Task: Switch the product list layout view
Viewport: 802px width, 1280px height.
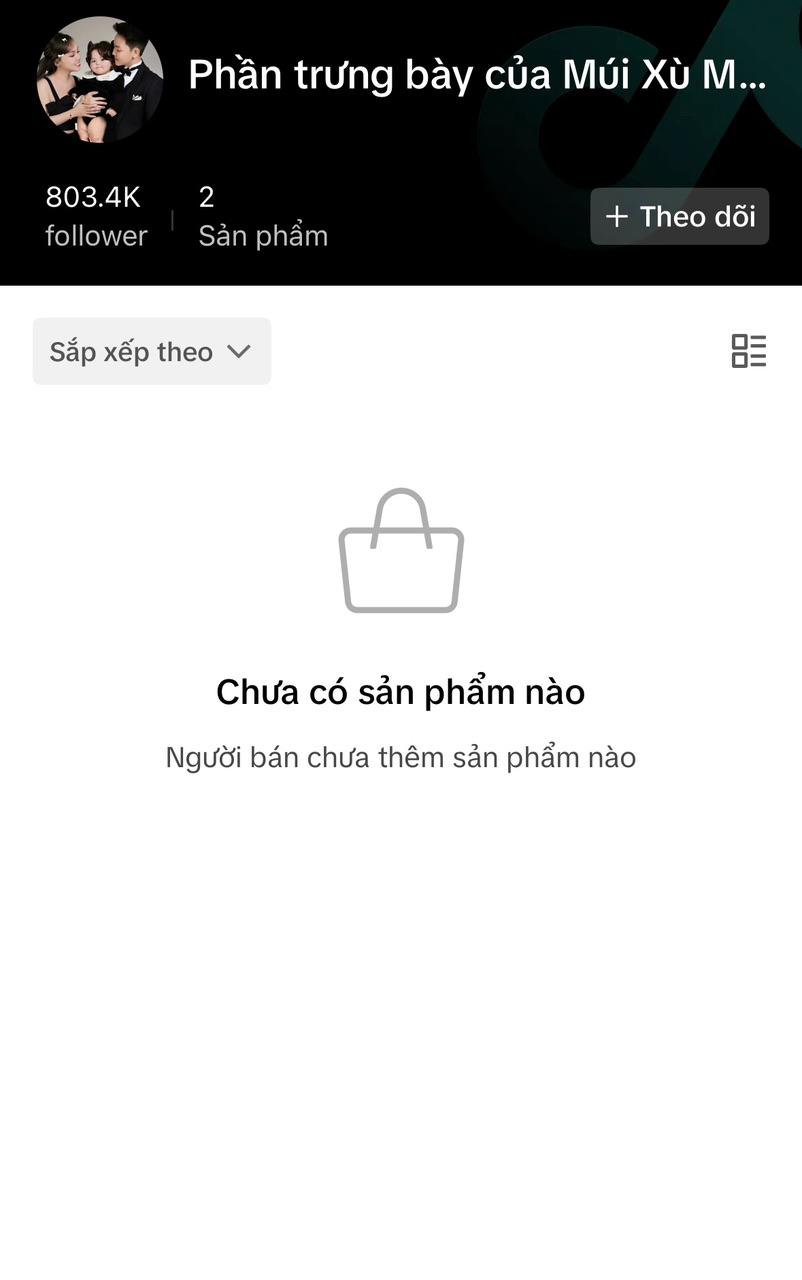Action: coord(748,351)
